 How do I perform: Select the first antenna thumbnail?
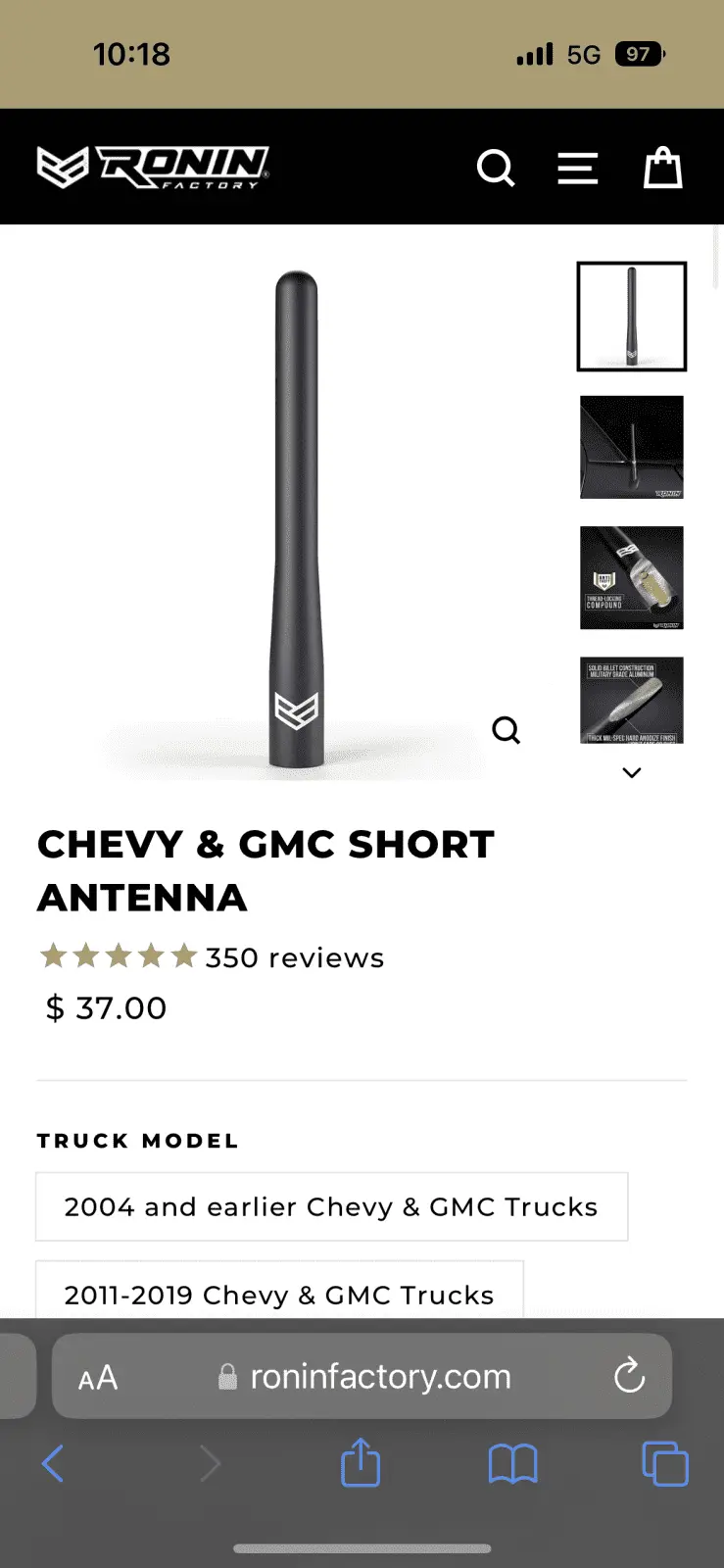click(x=632, y=316)
